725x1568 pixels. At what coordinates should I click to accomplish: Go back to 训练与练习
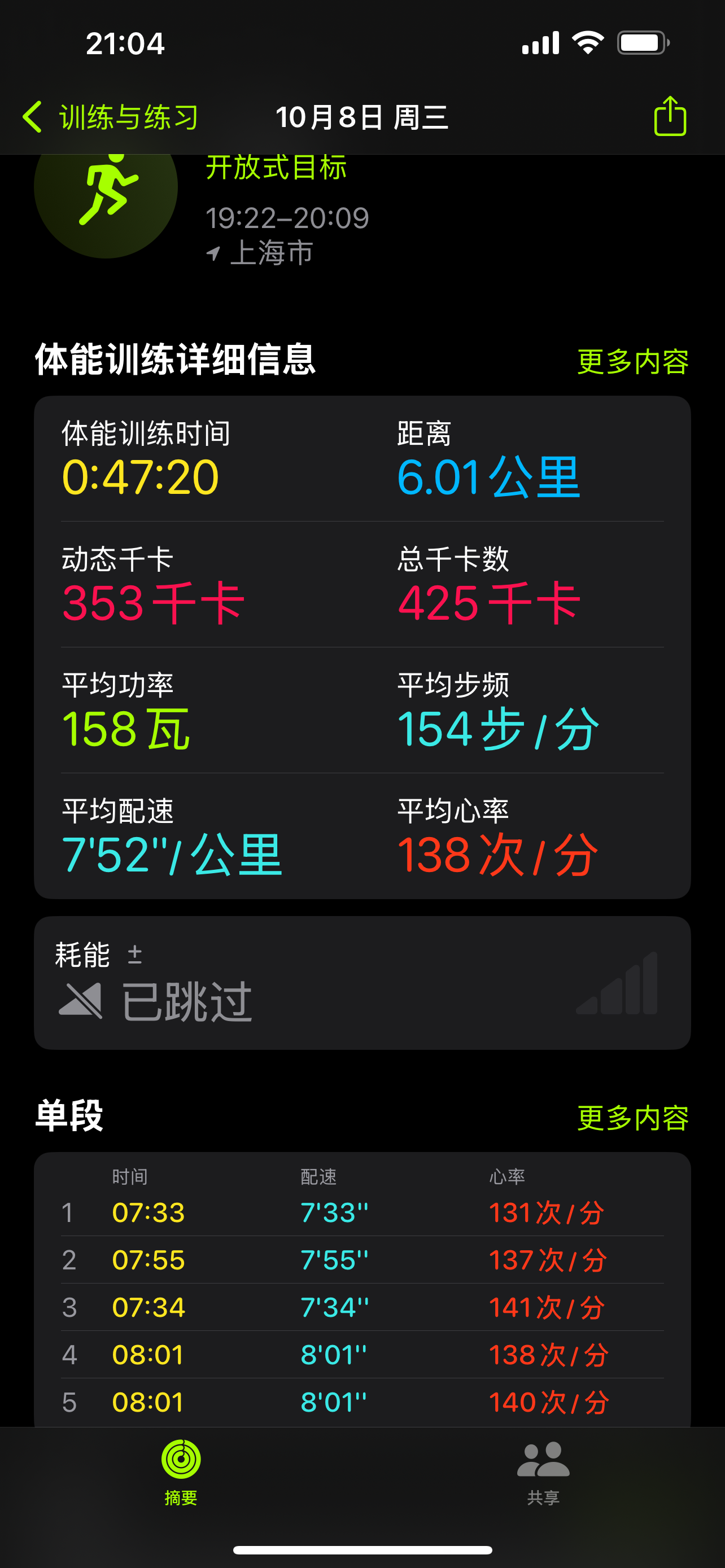coord(110,117)
